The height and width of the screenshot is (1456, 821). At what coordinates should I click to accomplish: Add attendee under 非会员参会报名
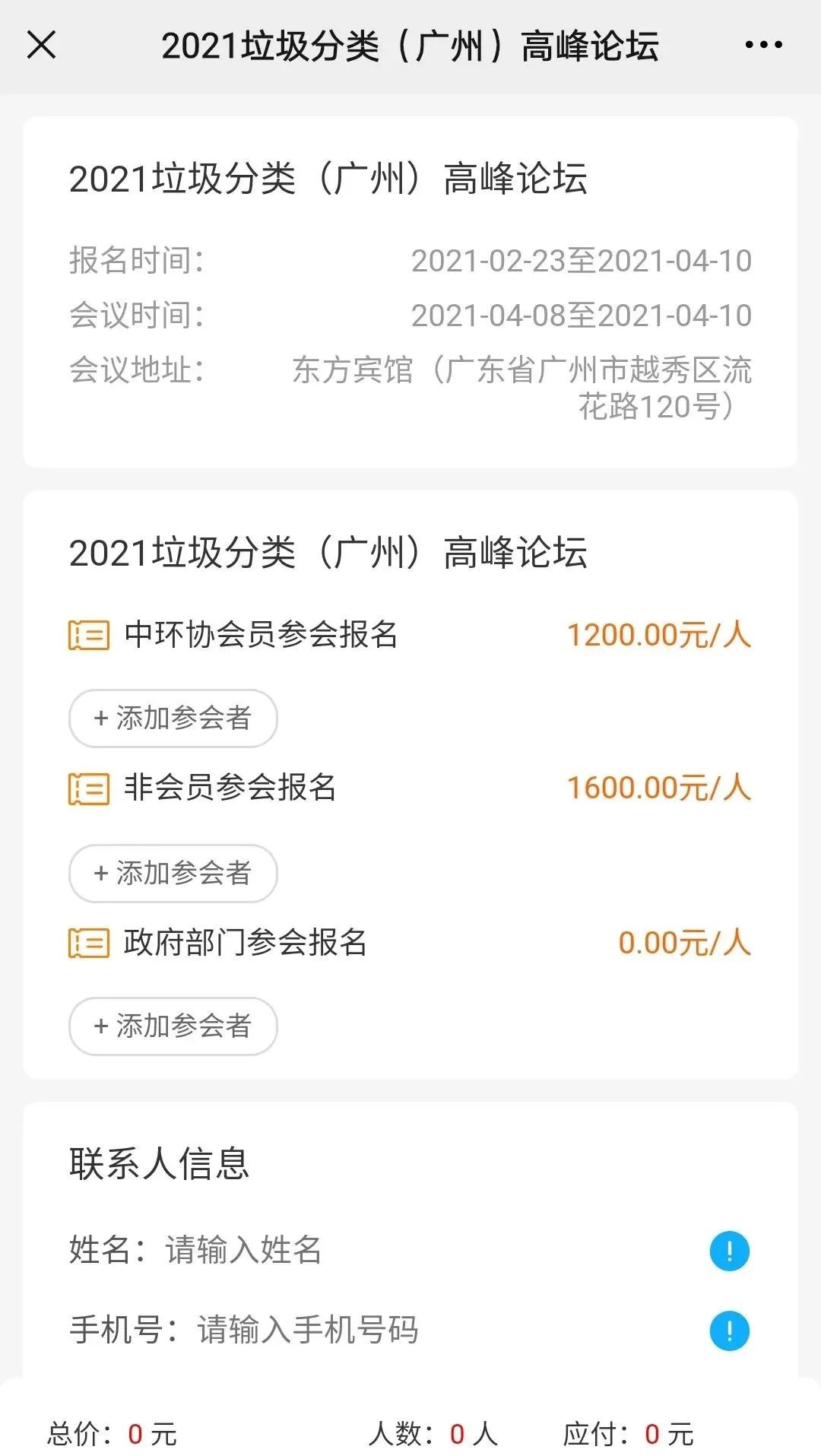173,873
